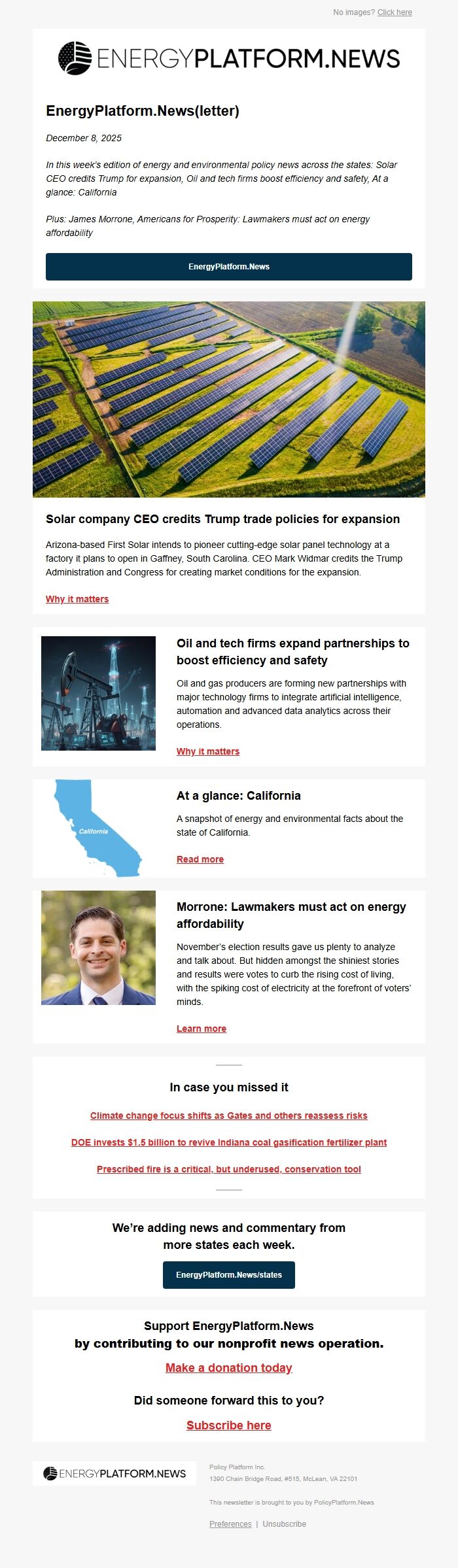458x1568 pixels.
Task: Open the Prescribed fire conservation tool link
Action: click(x=228, y=1169)
